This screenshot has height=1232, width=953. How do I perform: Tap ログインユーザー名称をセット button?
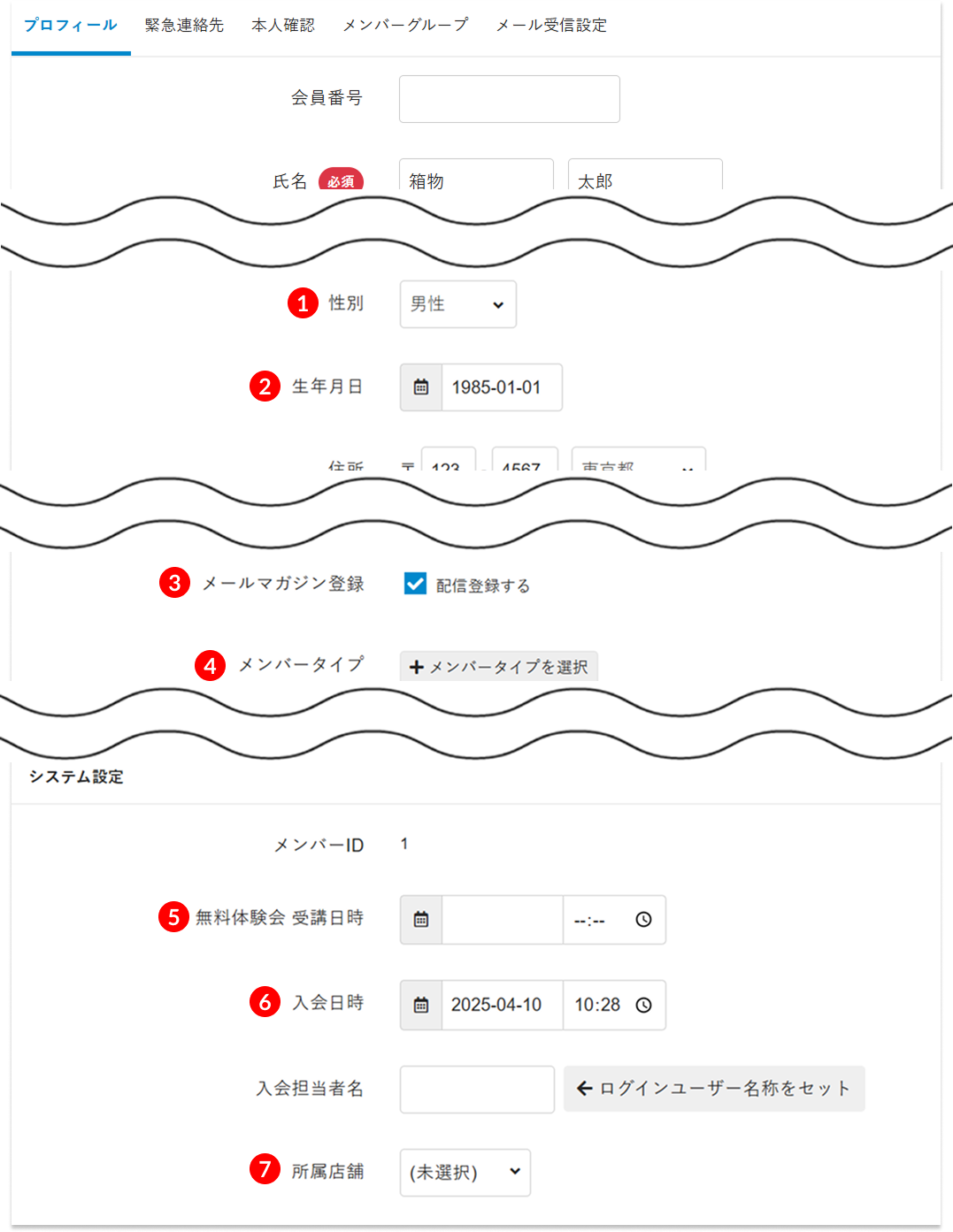point(713,1089)
